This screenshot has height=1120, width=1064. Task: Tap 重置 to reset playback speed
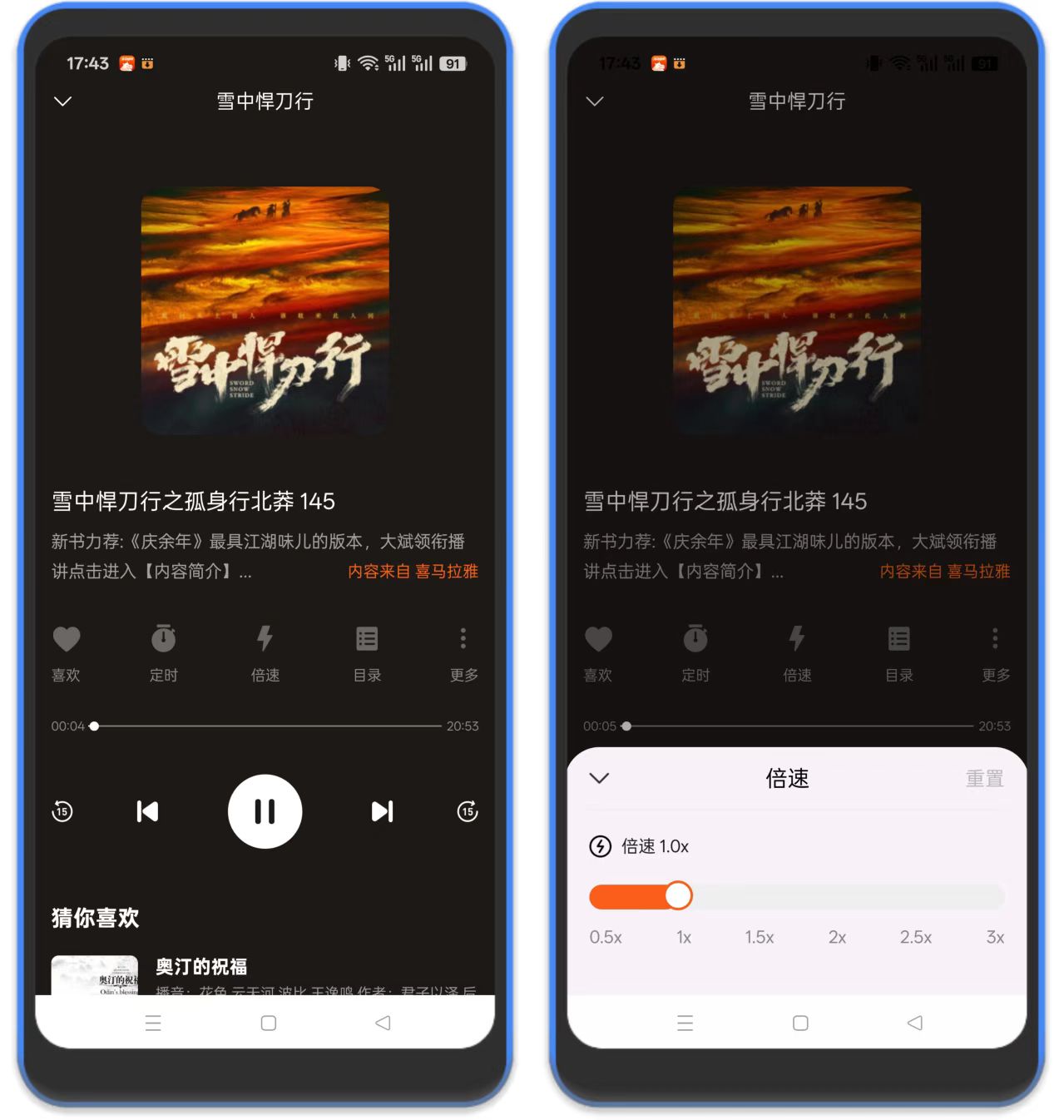click(985, 780)
